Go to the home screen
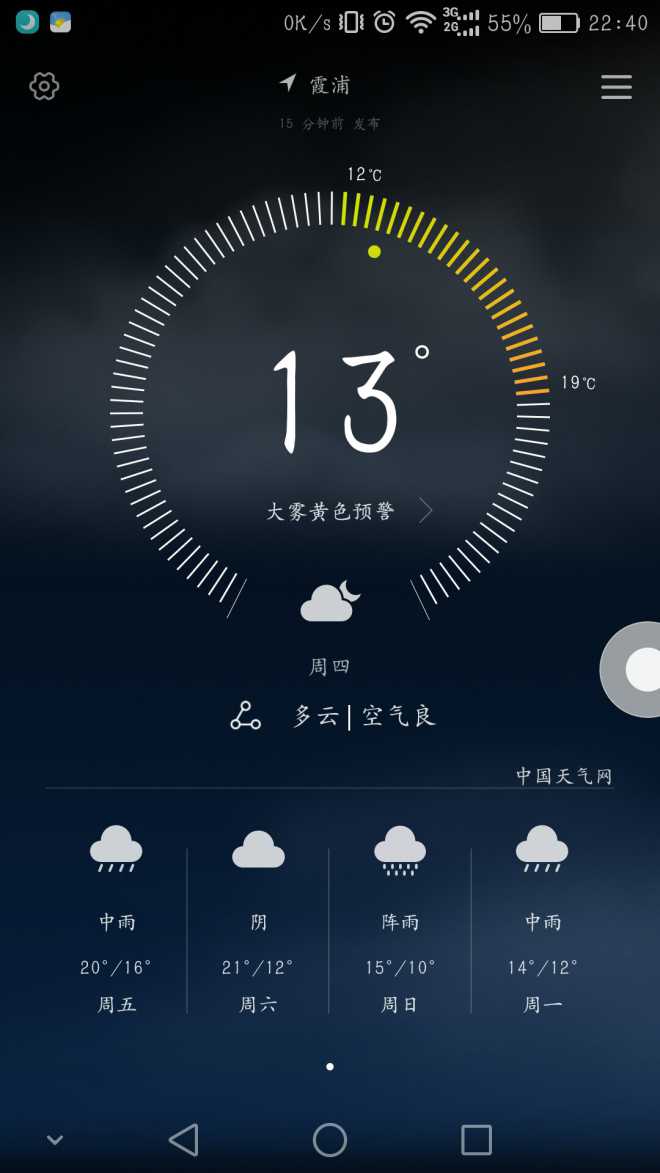660x1173 pixels. pos(330,1139)
